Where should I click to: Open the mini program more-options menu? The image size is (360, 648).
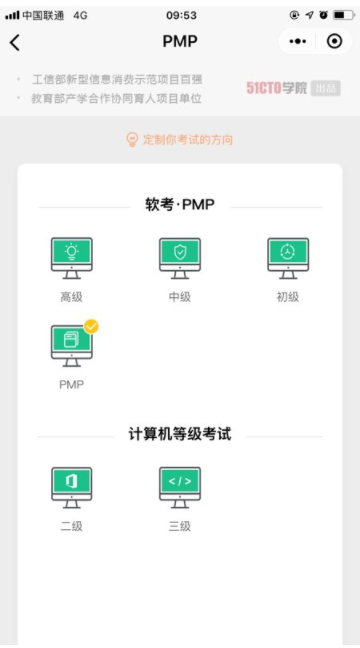(x=298, y=41)
